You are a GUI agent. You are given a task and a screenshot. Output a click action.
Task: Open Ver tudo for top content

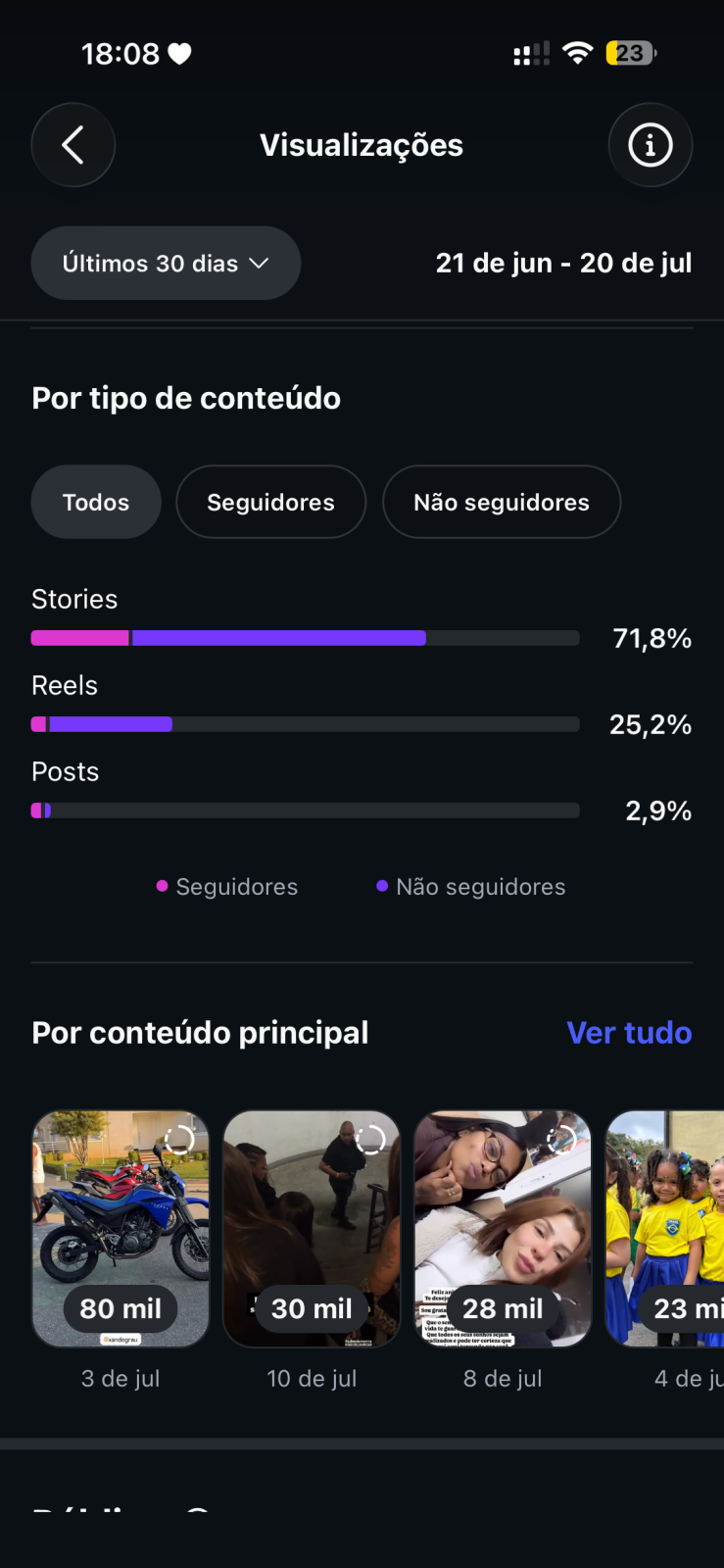point(629,1033)
